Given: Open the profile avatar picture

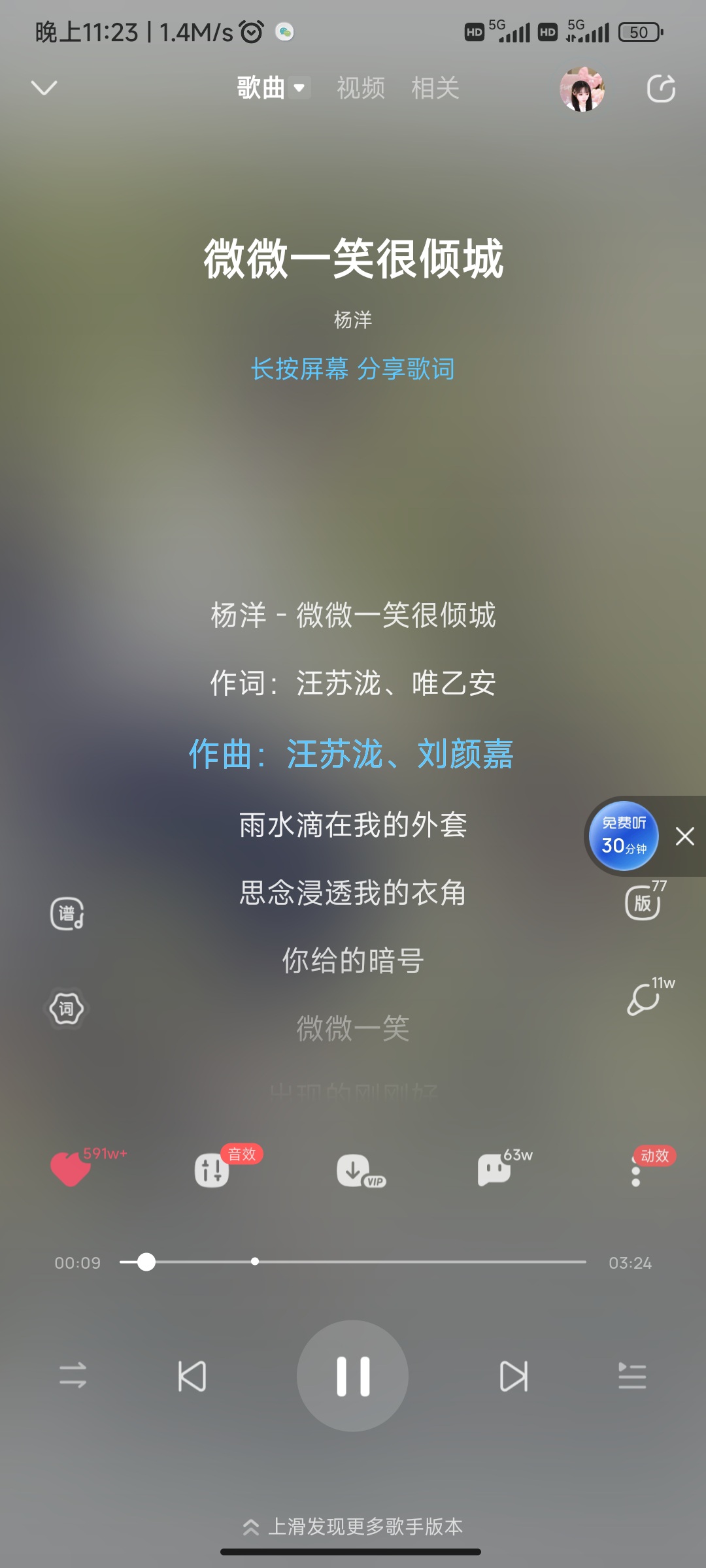Looking at the screenshot, I should [582, 89].
